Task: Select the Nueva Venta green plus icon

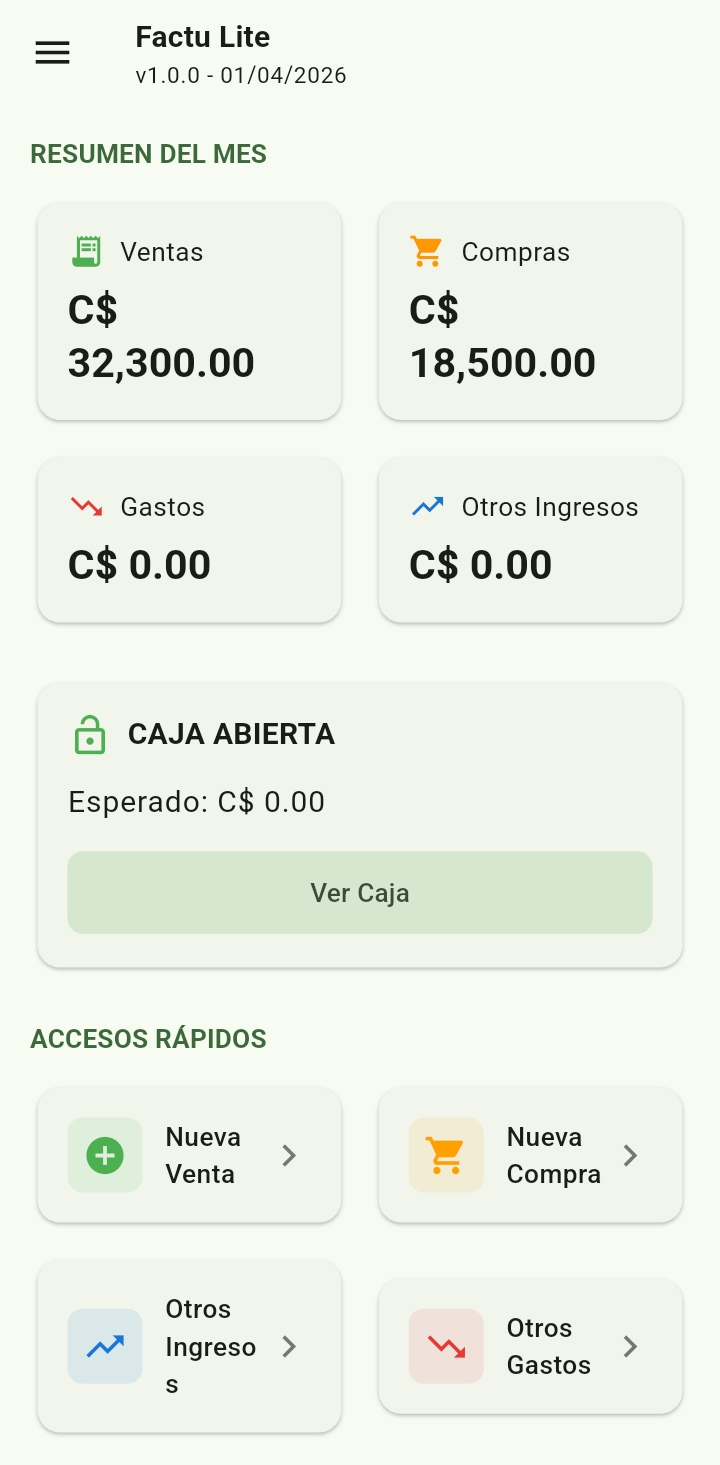Action: click(x=104, y=1155)
